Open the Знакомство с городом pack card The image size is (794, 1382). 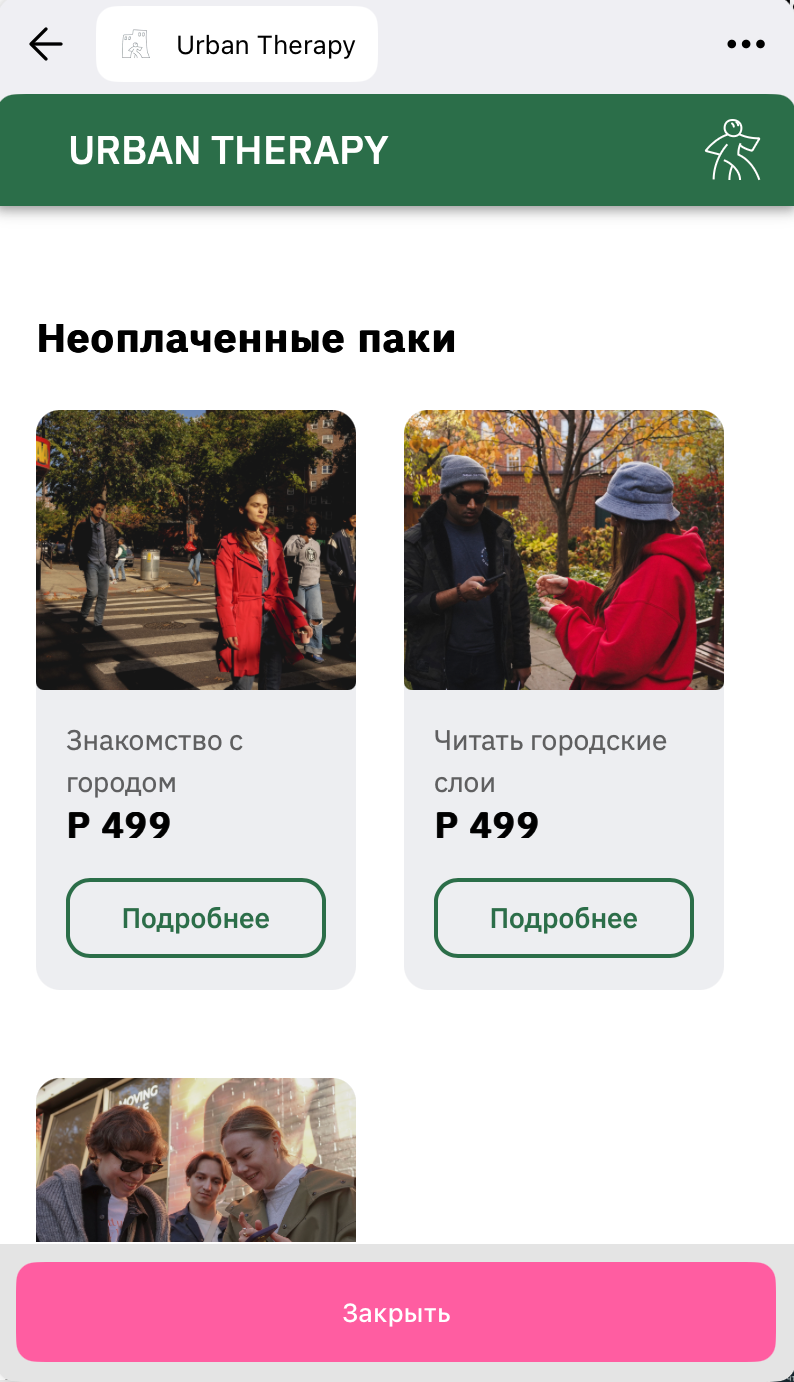click(196, 551)
